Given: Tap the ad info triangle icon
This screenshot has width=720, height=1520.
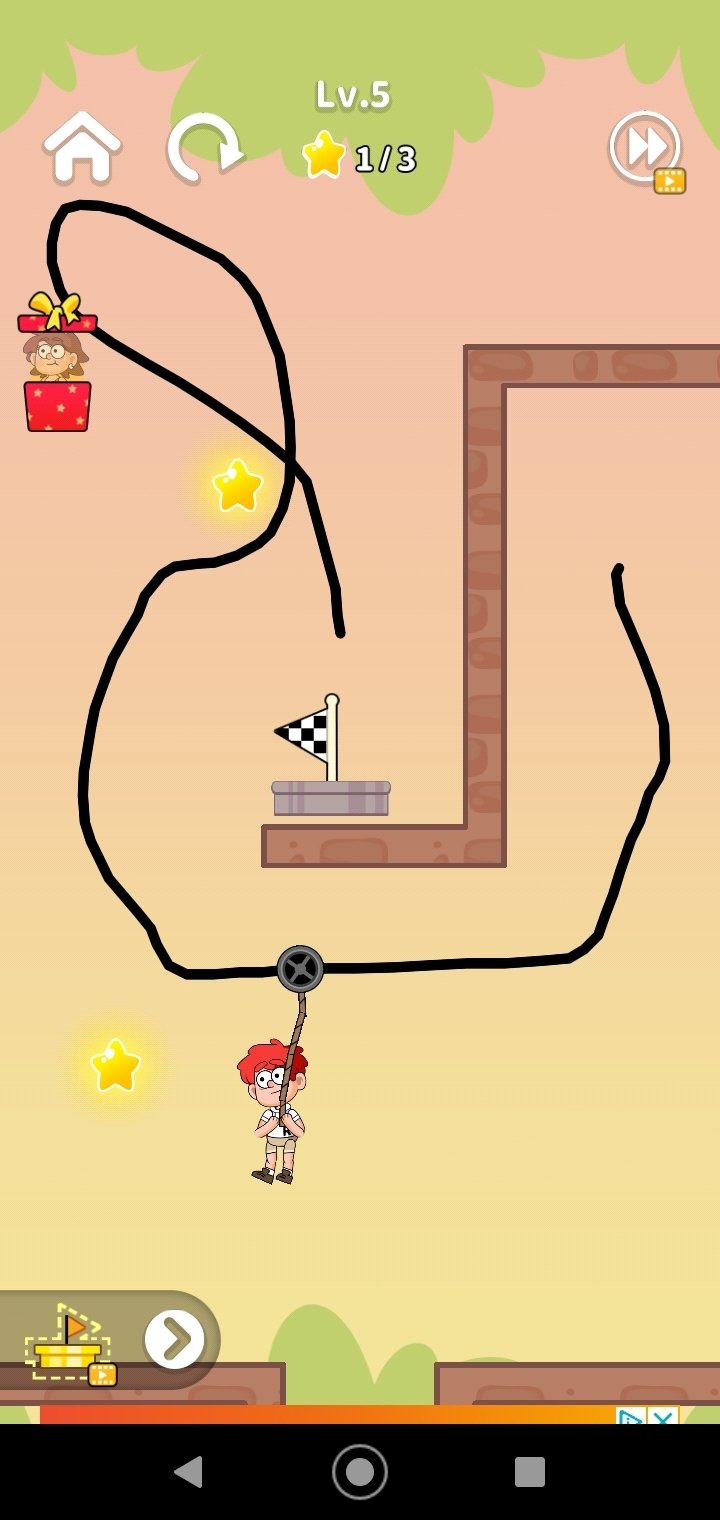Looking at the screenshot, I should 631,1416.
